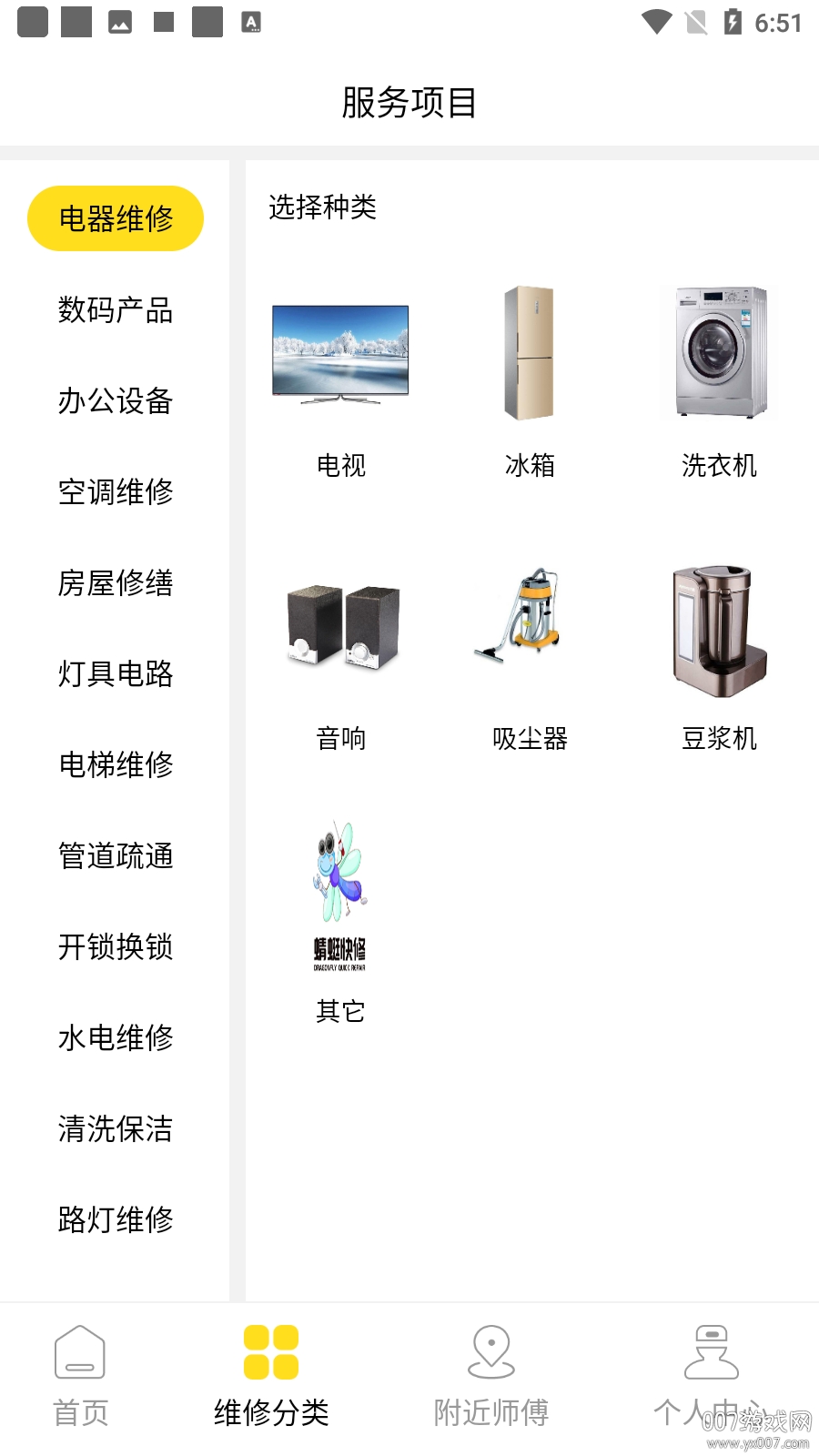Select the 豆浆机 repair item
This screenshot has height=1456, width=819.
click(719, 655)
